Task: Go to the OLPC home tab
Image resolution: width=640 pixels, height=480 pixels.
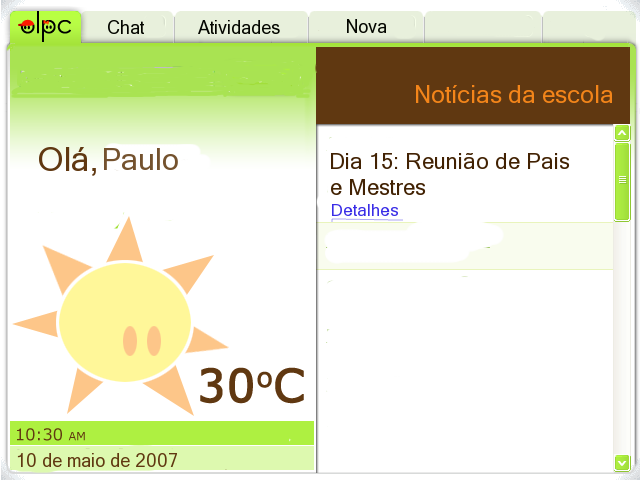Action: pyautogui.click(x=46, y=27)
